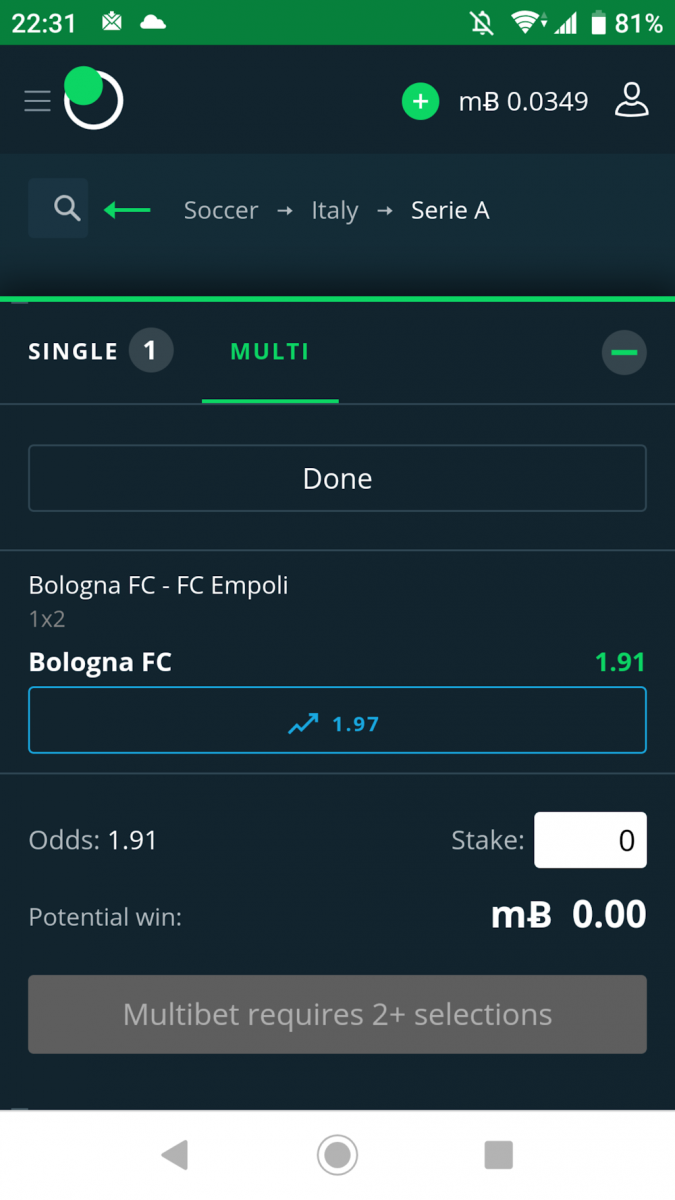Open the search magnifier
675x1200 pixels.
coord(59,209)
